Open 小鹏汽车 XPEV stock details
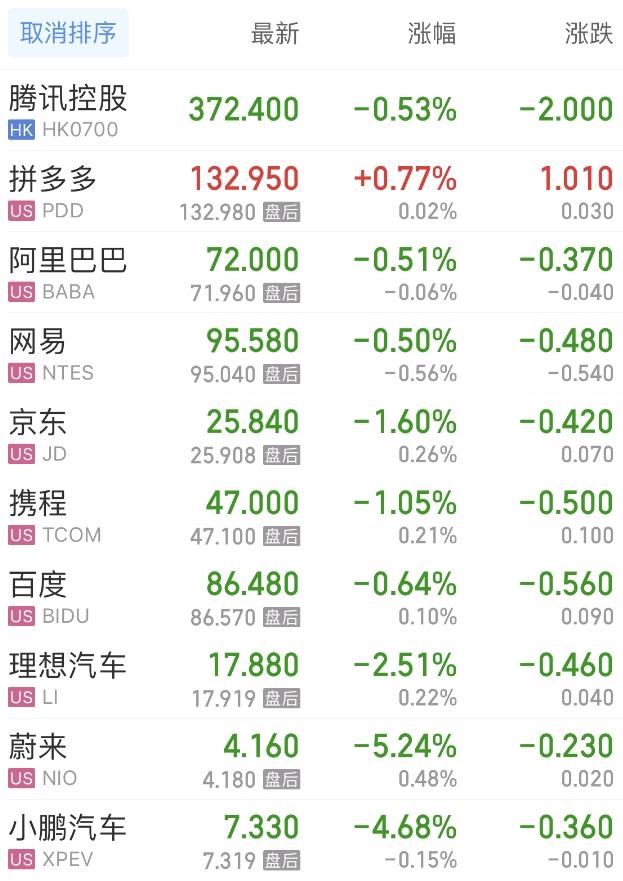 (68, 839)
